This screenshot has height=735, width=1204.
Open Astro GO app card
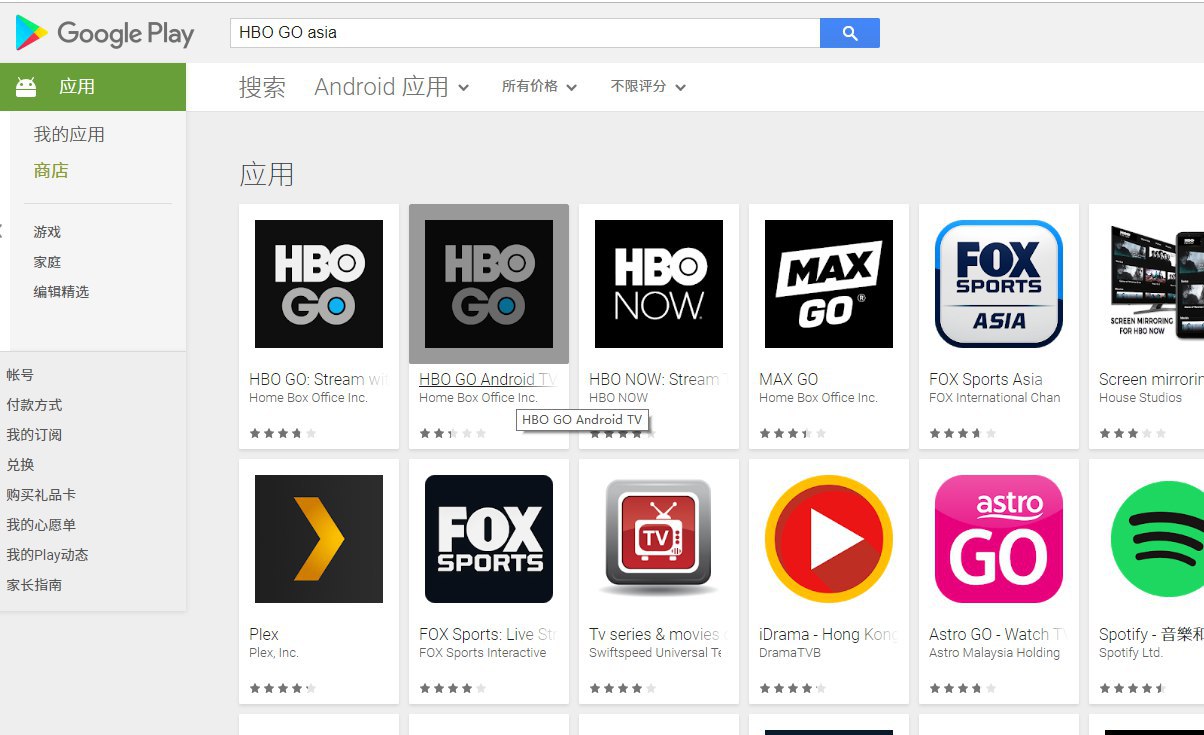point(998,540)
